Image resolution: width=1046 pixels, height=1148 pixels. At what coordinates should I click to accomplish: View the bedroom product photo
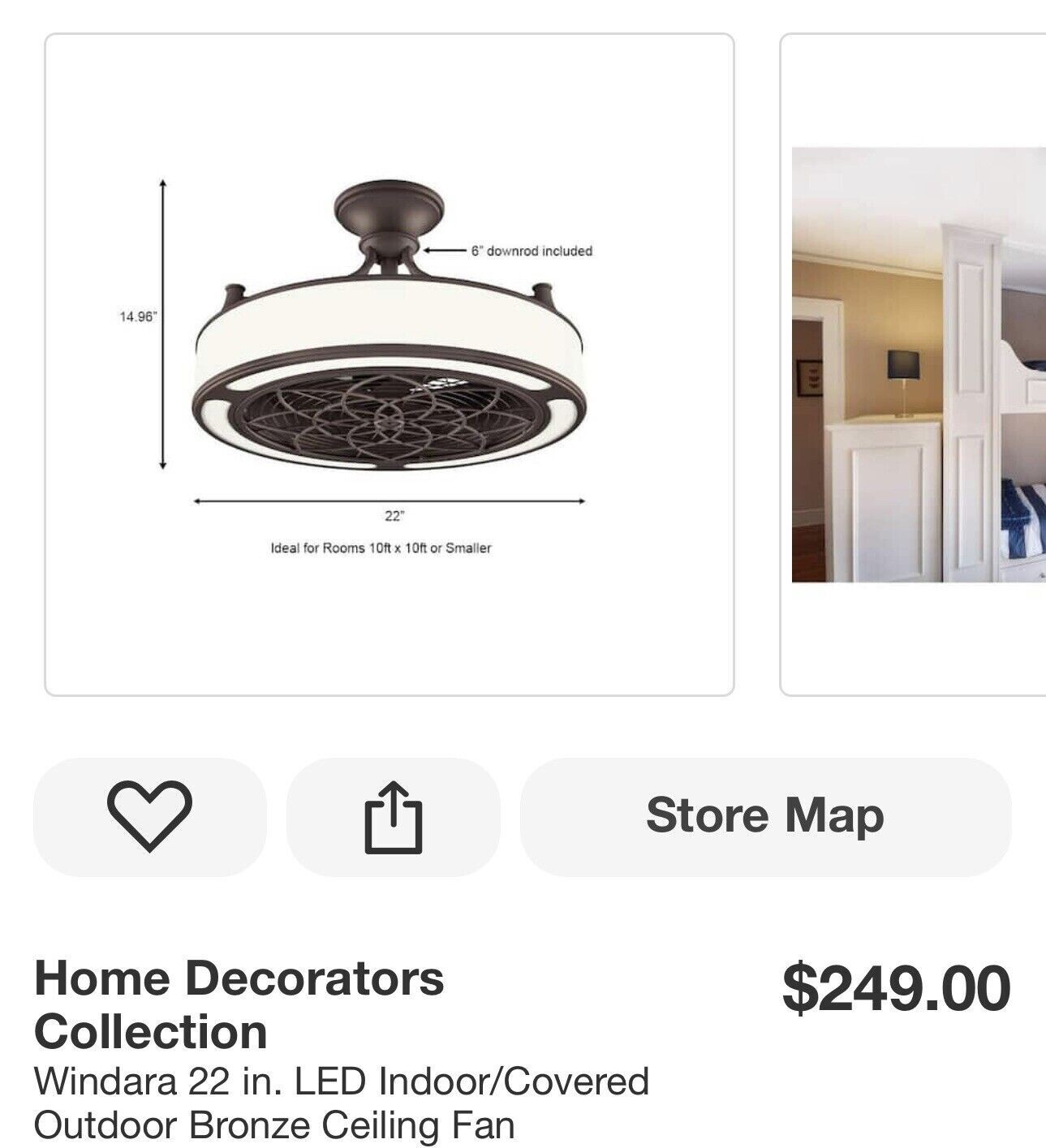919,364
